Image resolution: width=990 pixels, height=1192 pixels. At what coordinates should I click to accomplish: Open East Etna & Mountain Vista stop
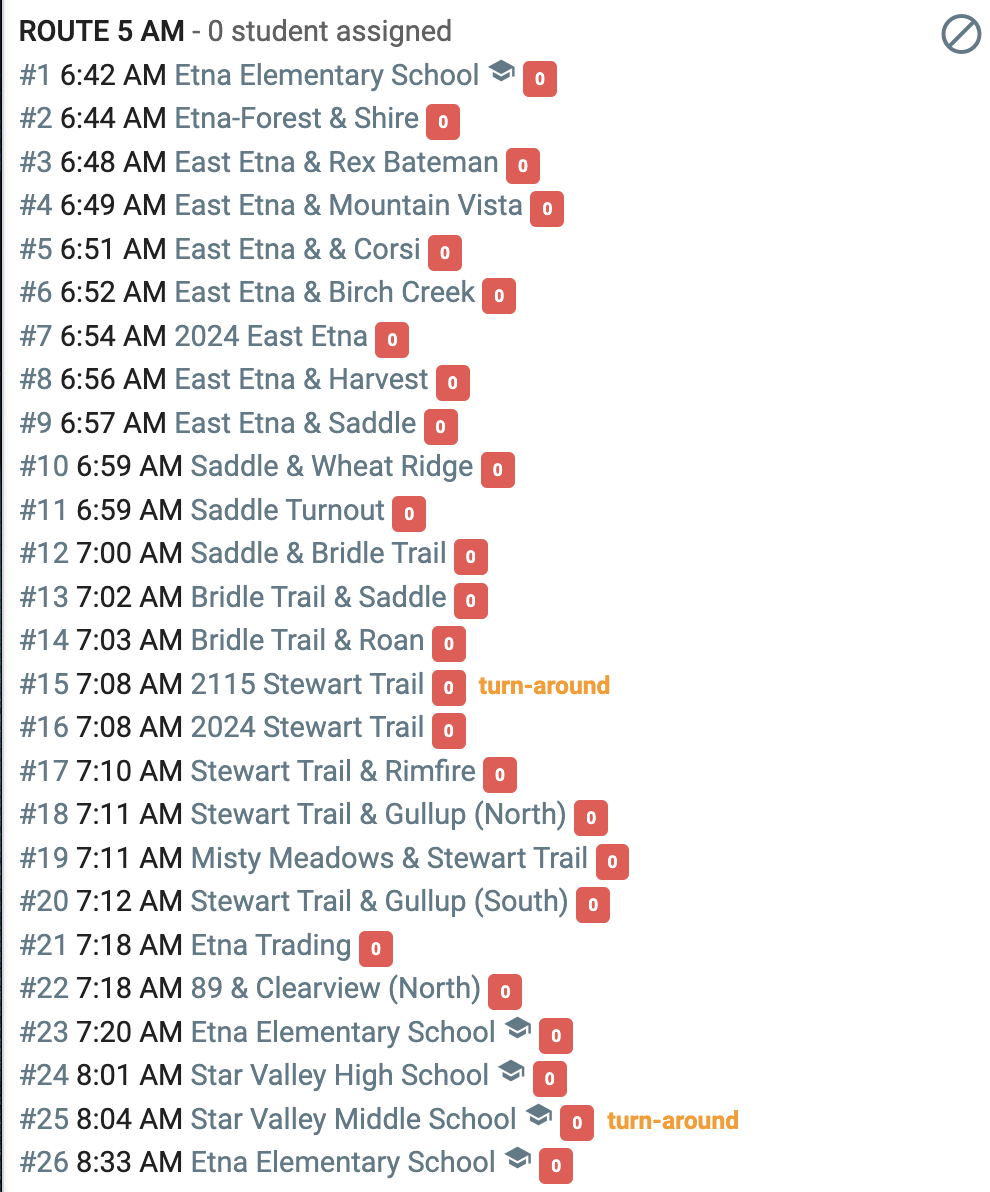(x=348, y=205)
